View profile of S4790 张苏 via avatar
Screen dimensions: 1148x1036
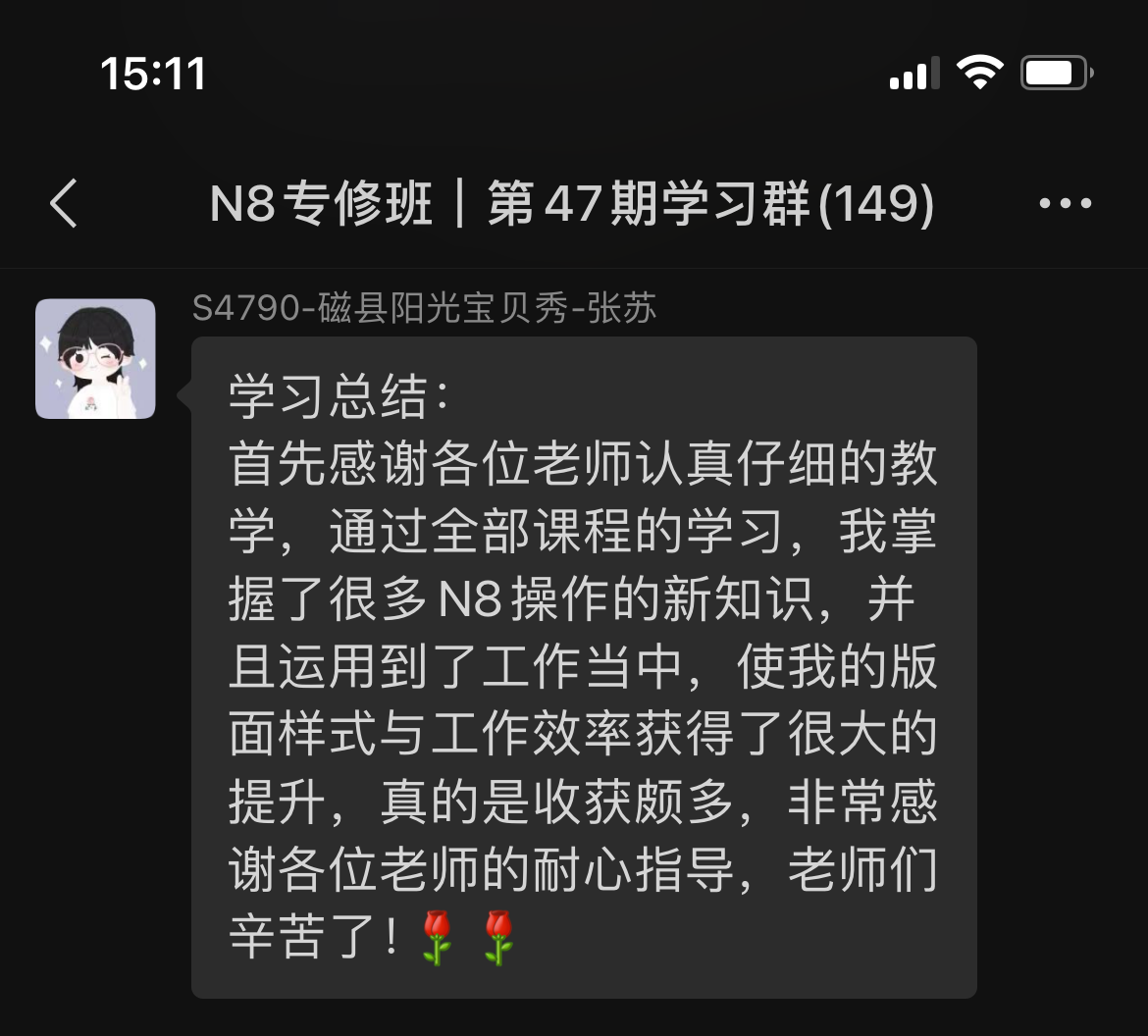pyautogui.click(x=95, y=359)
